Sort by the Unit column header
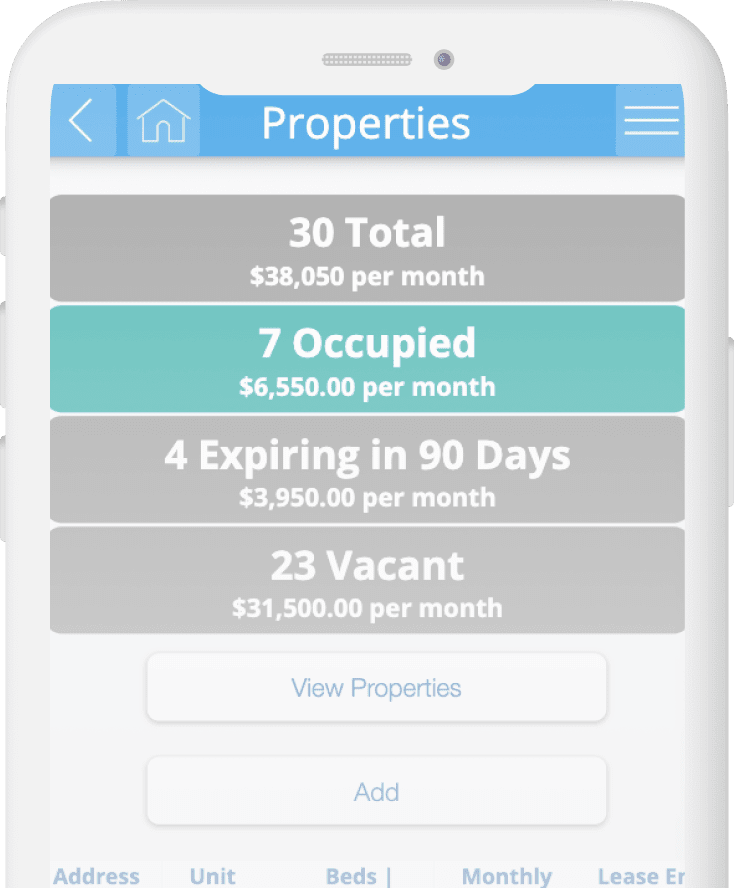This screenshot has width=734, height=888. point(212,876)
